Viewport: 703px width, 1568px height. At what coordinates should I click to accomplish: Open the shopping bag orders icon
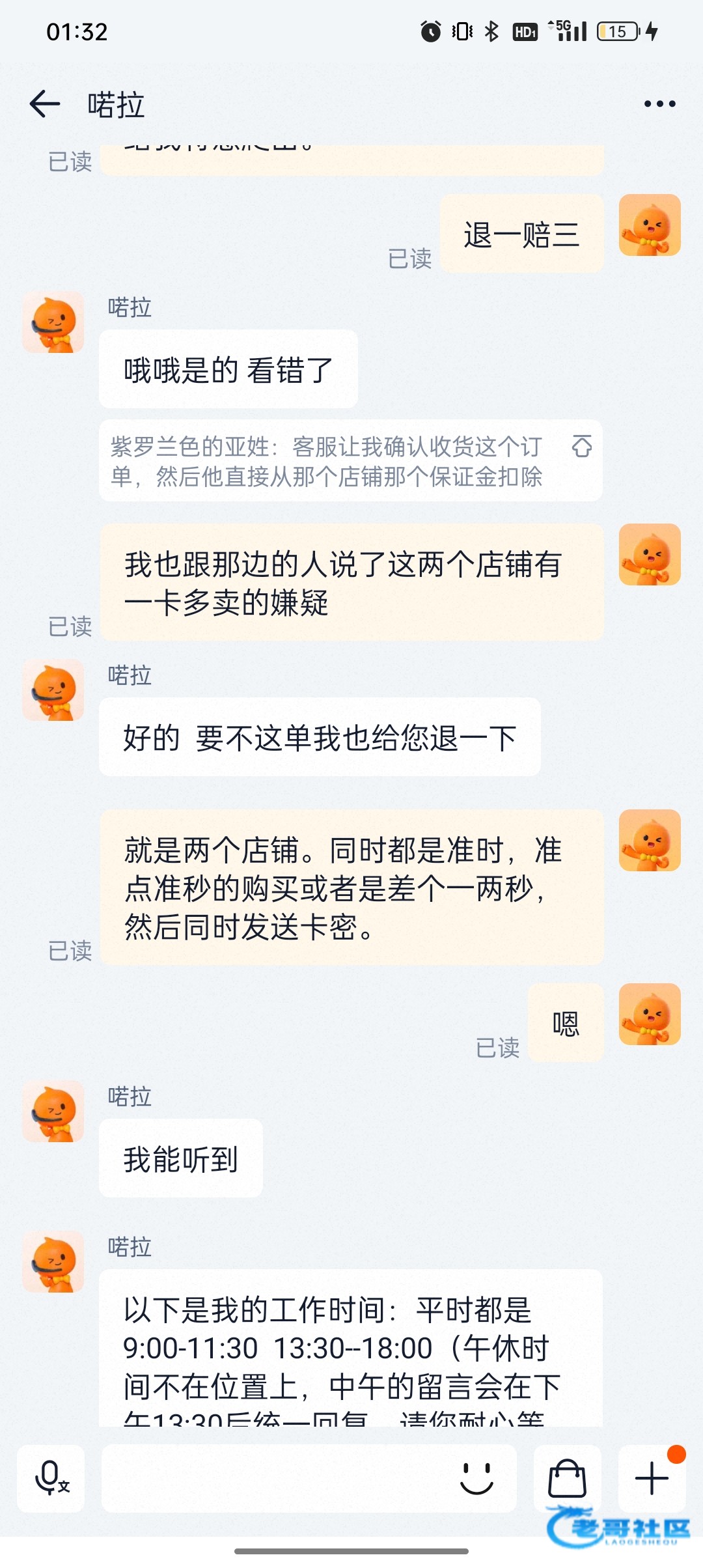click(x=567, y=1478)
